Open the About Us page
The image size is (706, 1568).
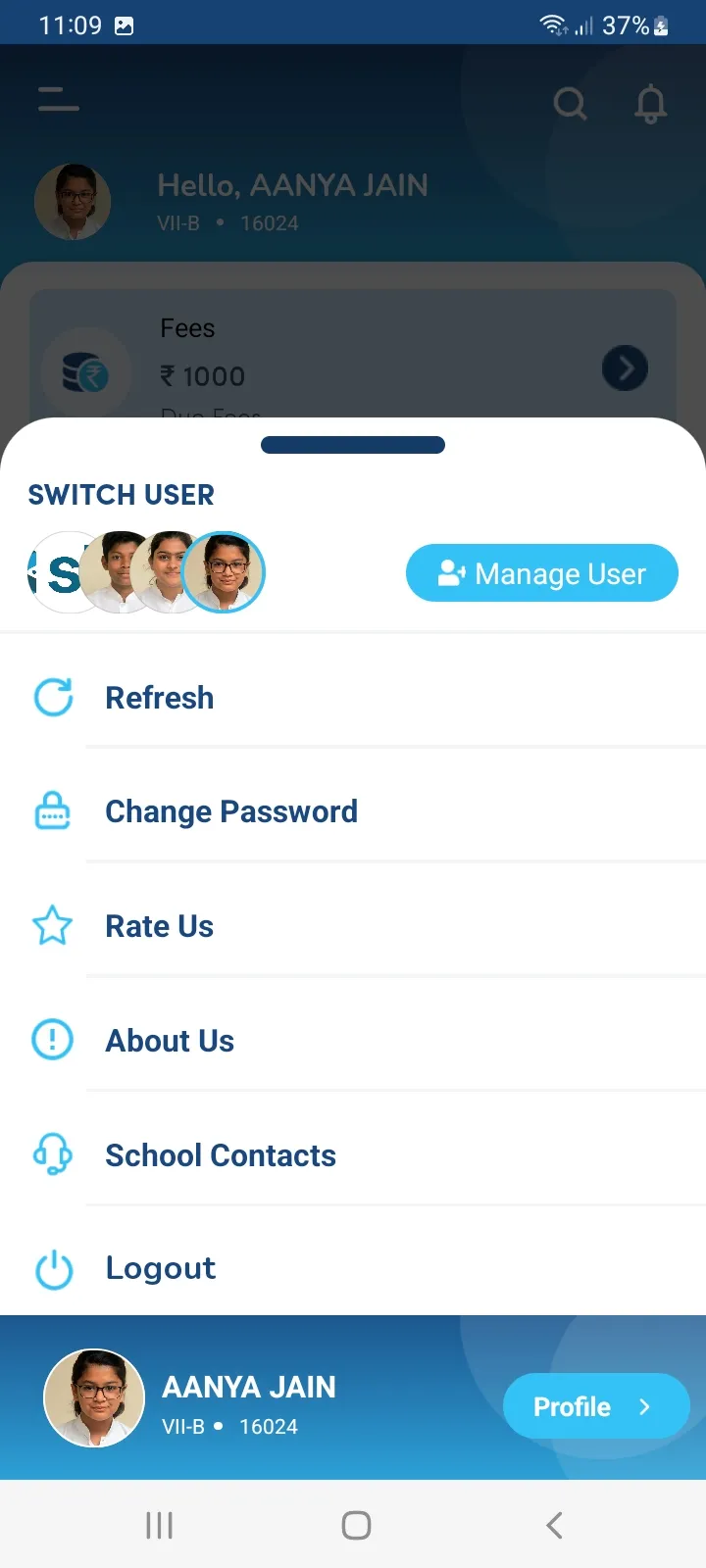[x=170, y=1041]
